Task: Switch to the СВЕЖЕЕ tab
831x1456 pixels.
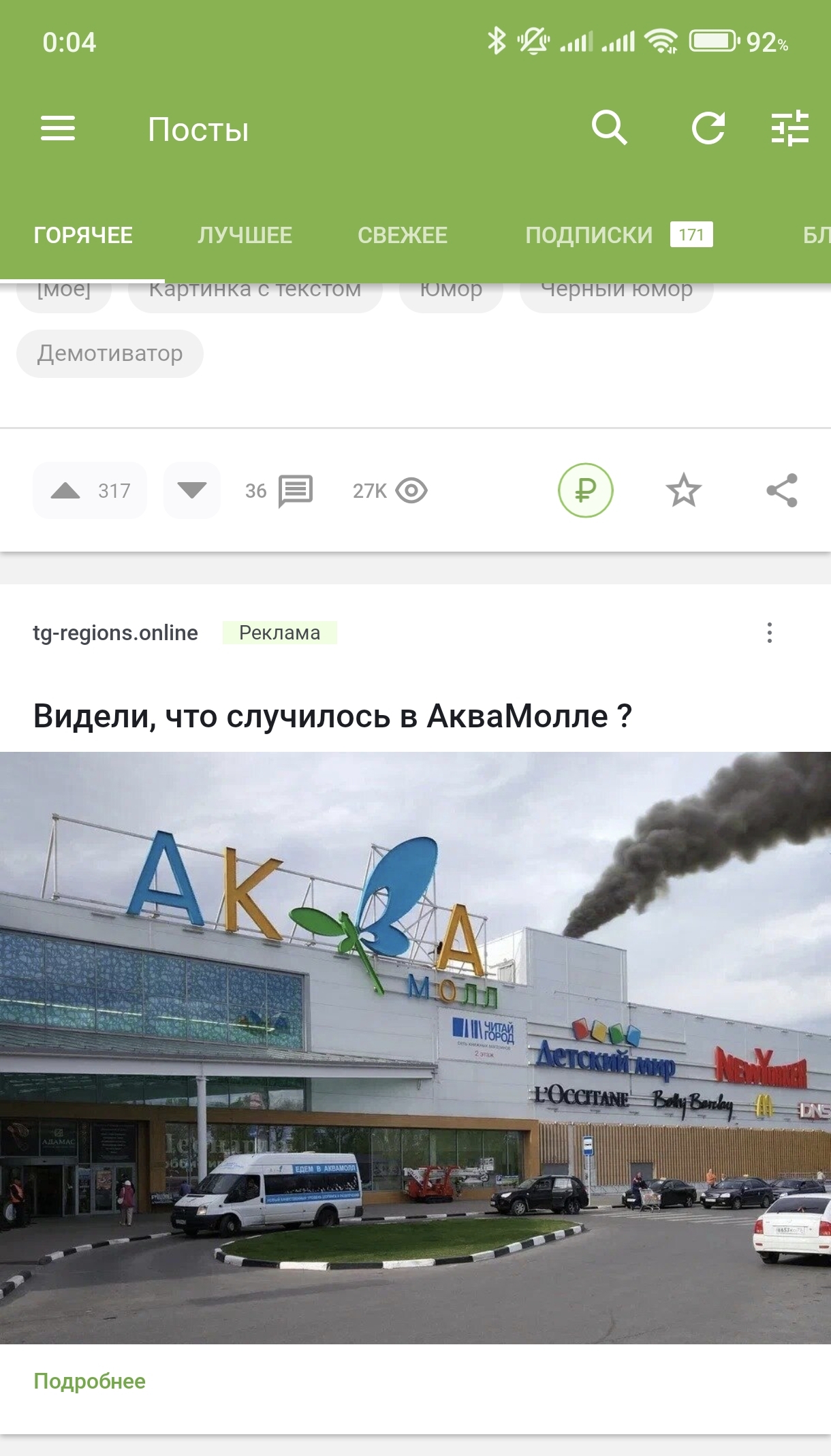Action: coord(402,236)
